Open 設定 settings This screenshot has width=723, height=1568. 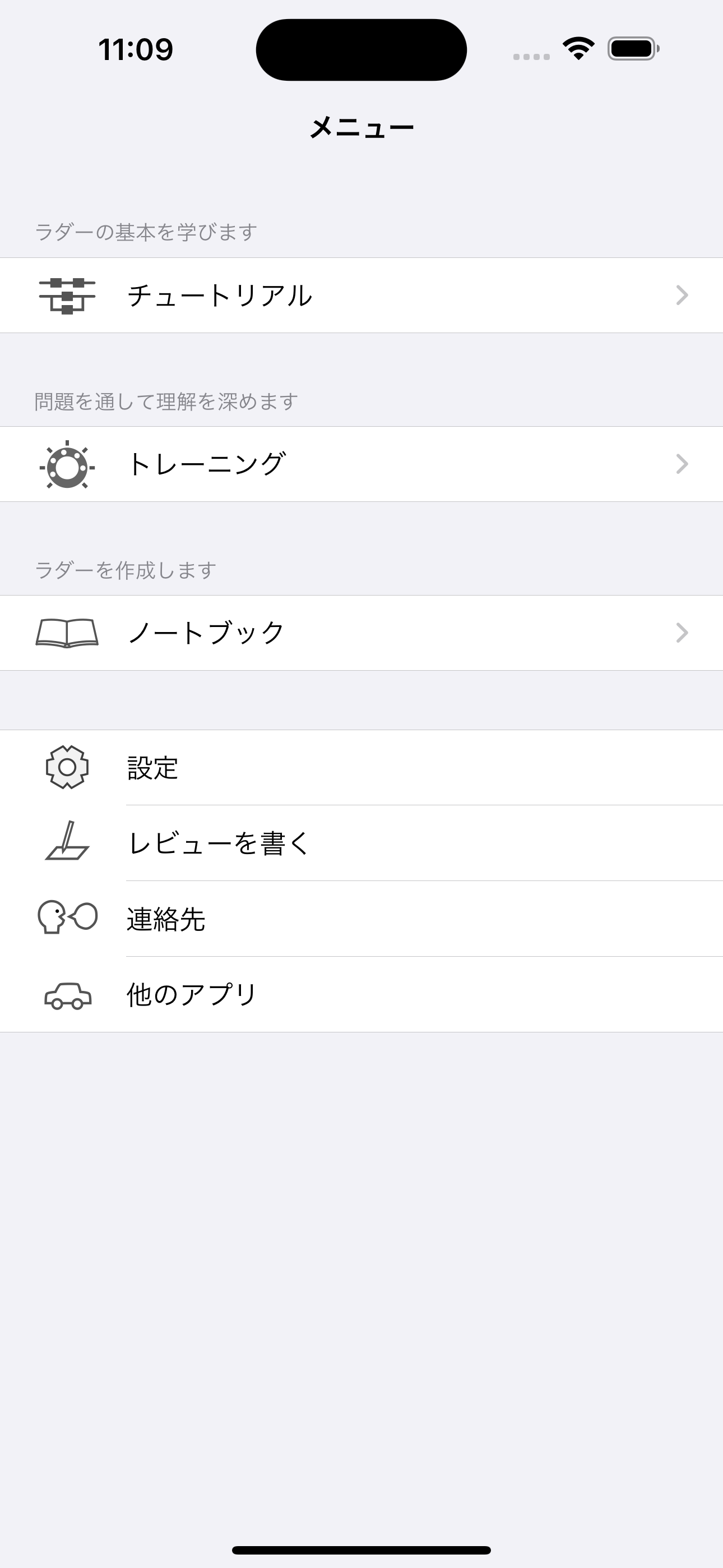[361, 768]
